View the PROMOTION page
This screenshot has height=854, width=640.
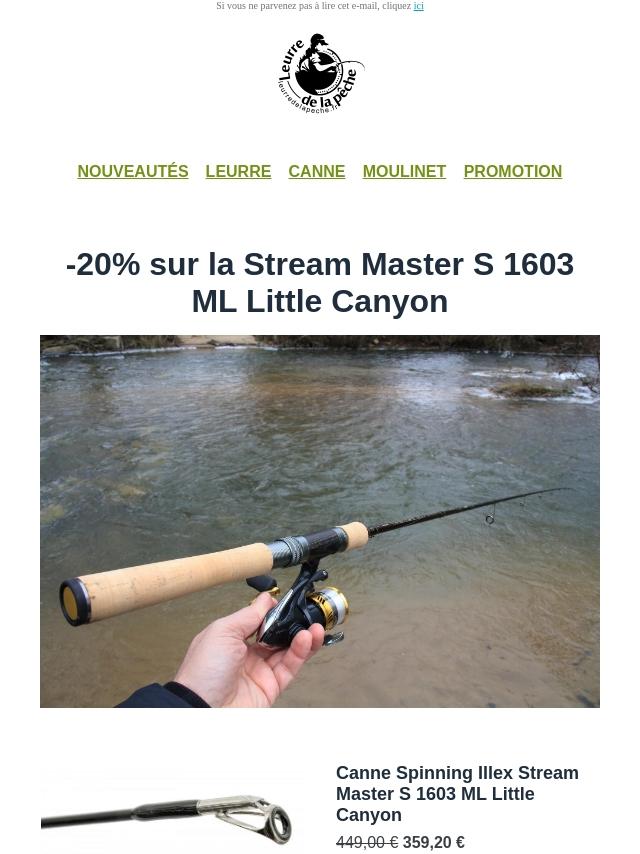(x=512, y=171)
